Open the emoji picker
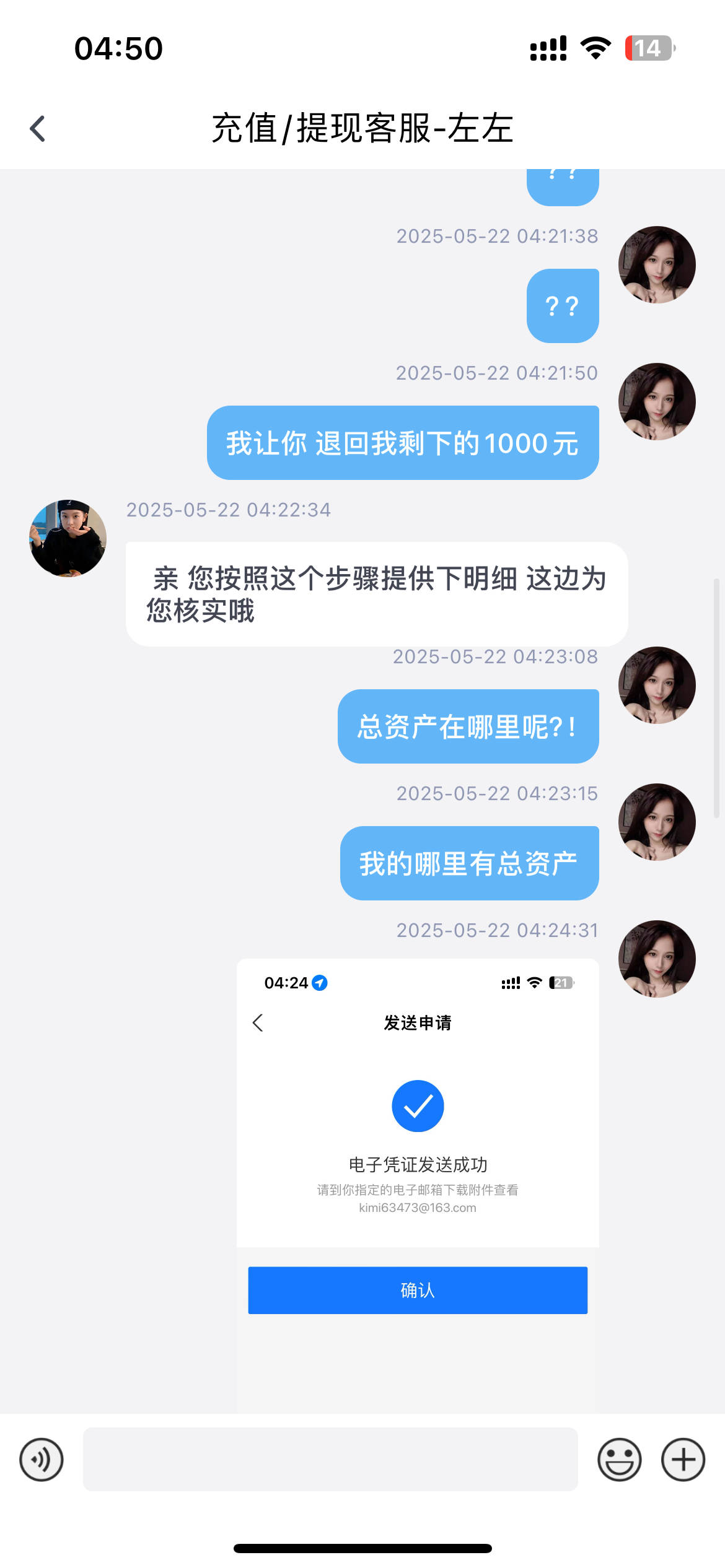This screenshot has height=1568, width=725. 619,1459
